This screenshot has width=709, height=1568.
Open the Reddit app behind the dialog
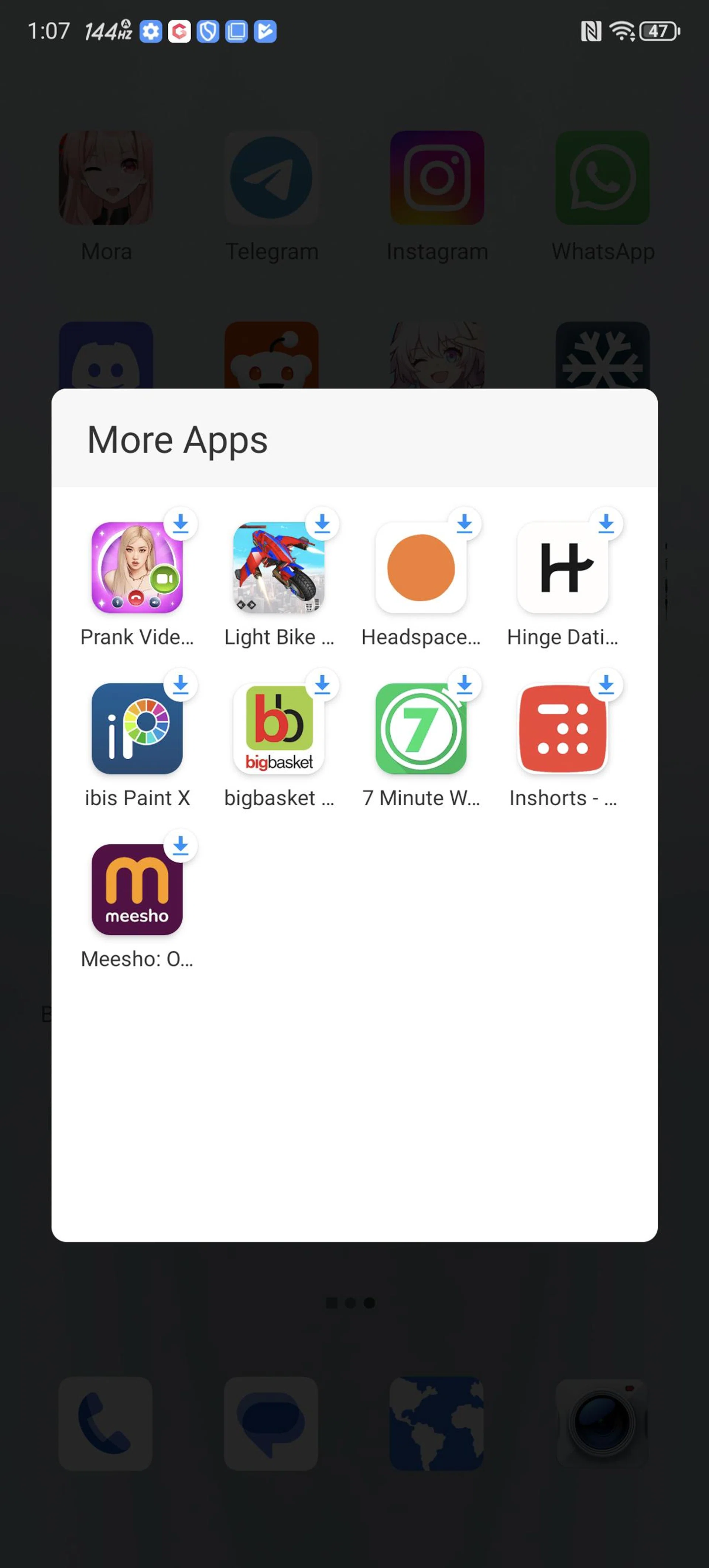point(272,356)
